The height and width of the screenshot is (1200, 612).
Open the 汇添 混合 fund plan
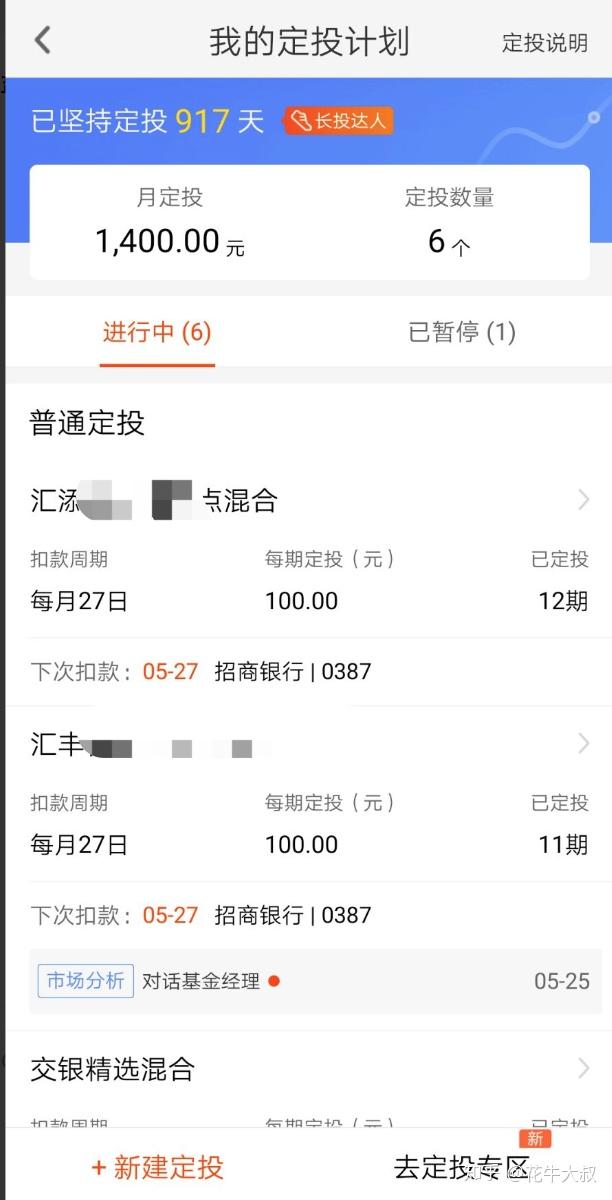click(306, 500)
